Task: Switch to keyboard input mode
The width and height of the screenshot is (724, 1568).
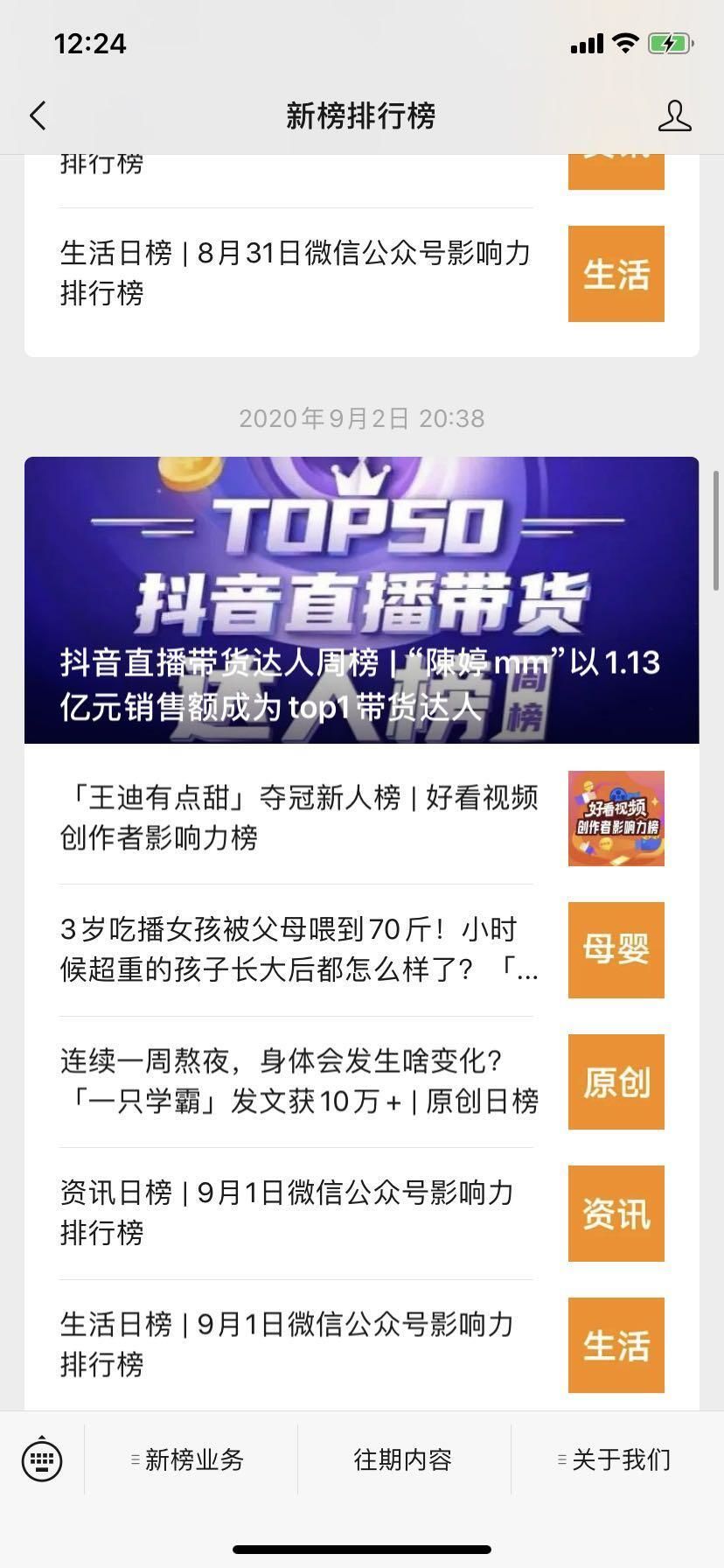Action: coord(42,1459)
